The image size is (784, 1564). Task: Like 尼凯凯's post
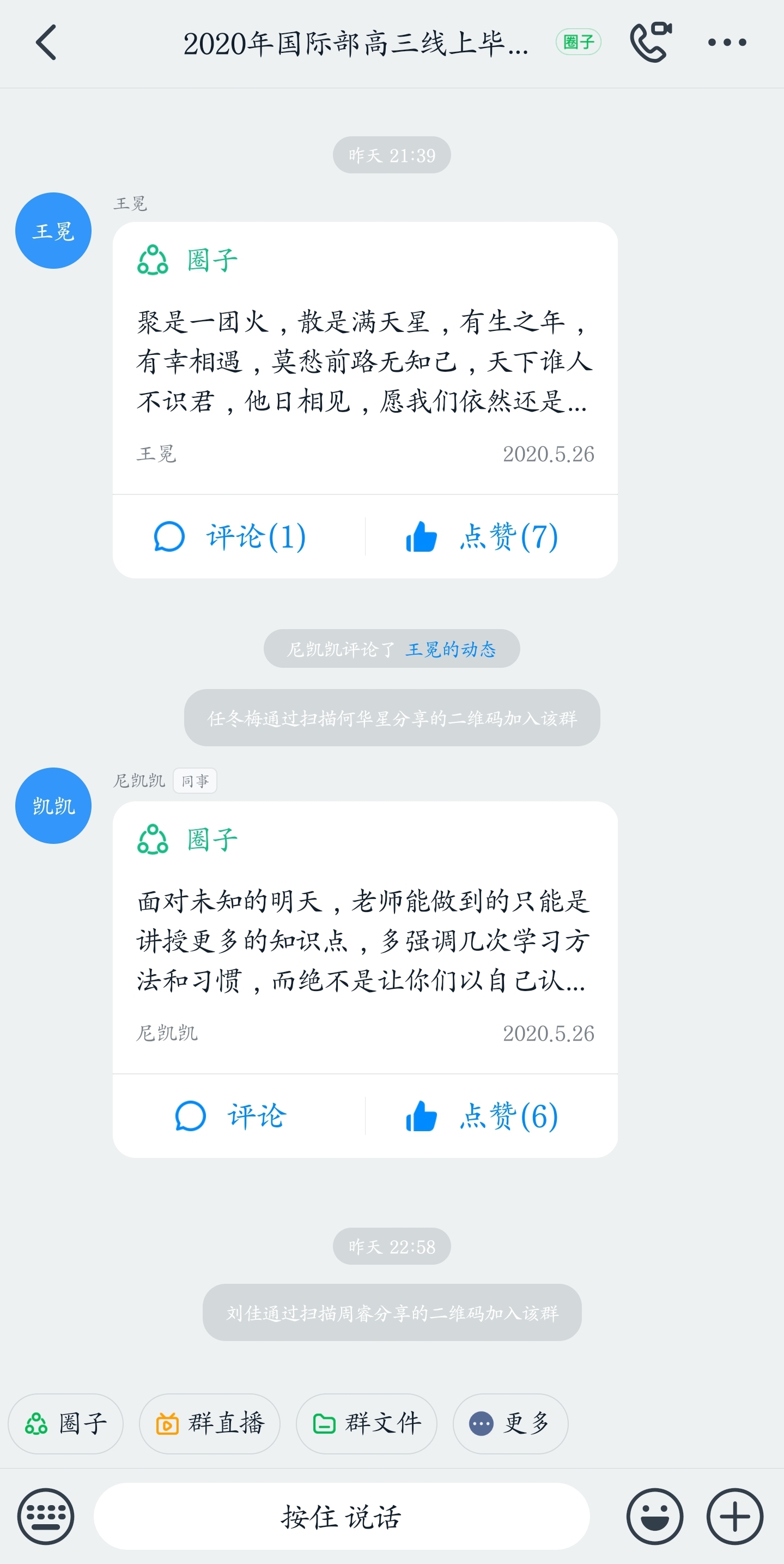tap(482, 1116)
